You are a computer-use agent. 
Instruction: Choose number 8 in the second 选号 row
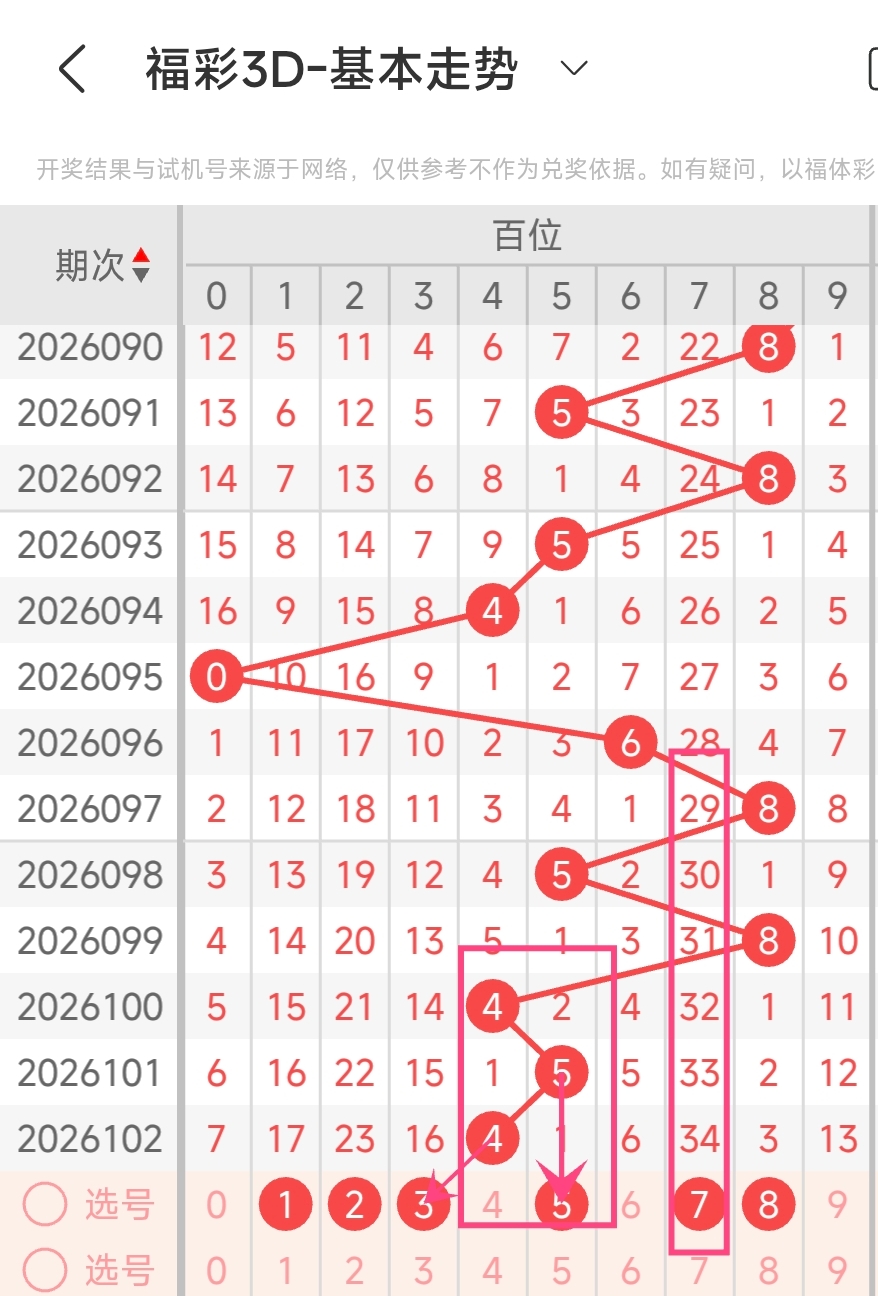click(767, 1271)
